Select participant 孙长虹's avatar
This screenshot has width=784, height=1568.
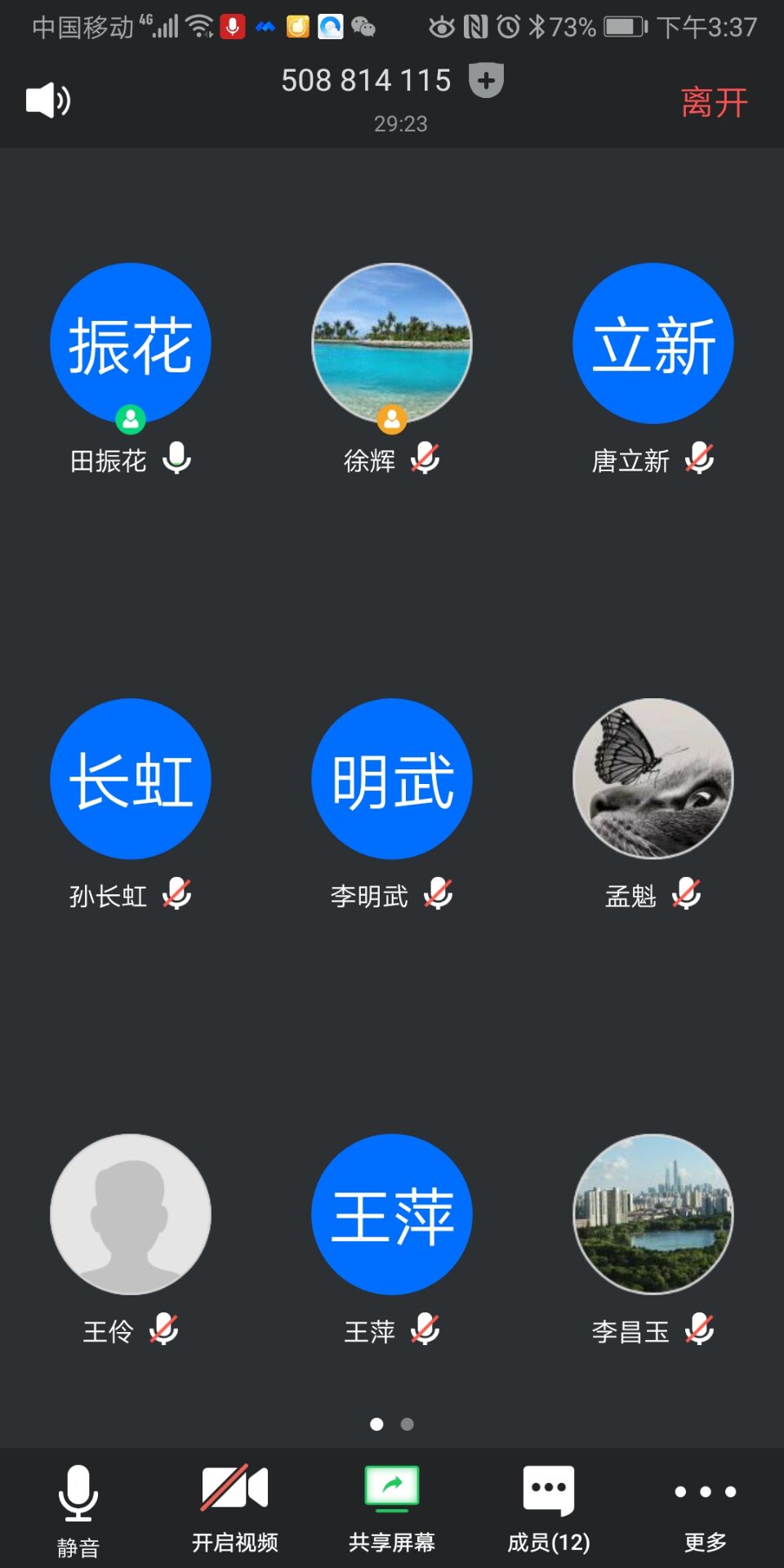pos(131,778)
